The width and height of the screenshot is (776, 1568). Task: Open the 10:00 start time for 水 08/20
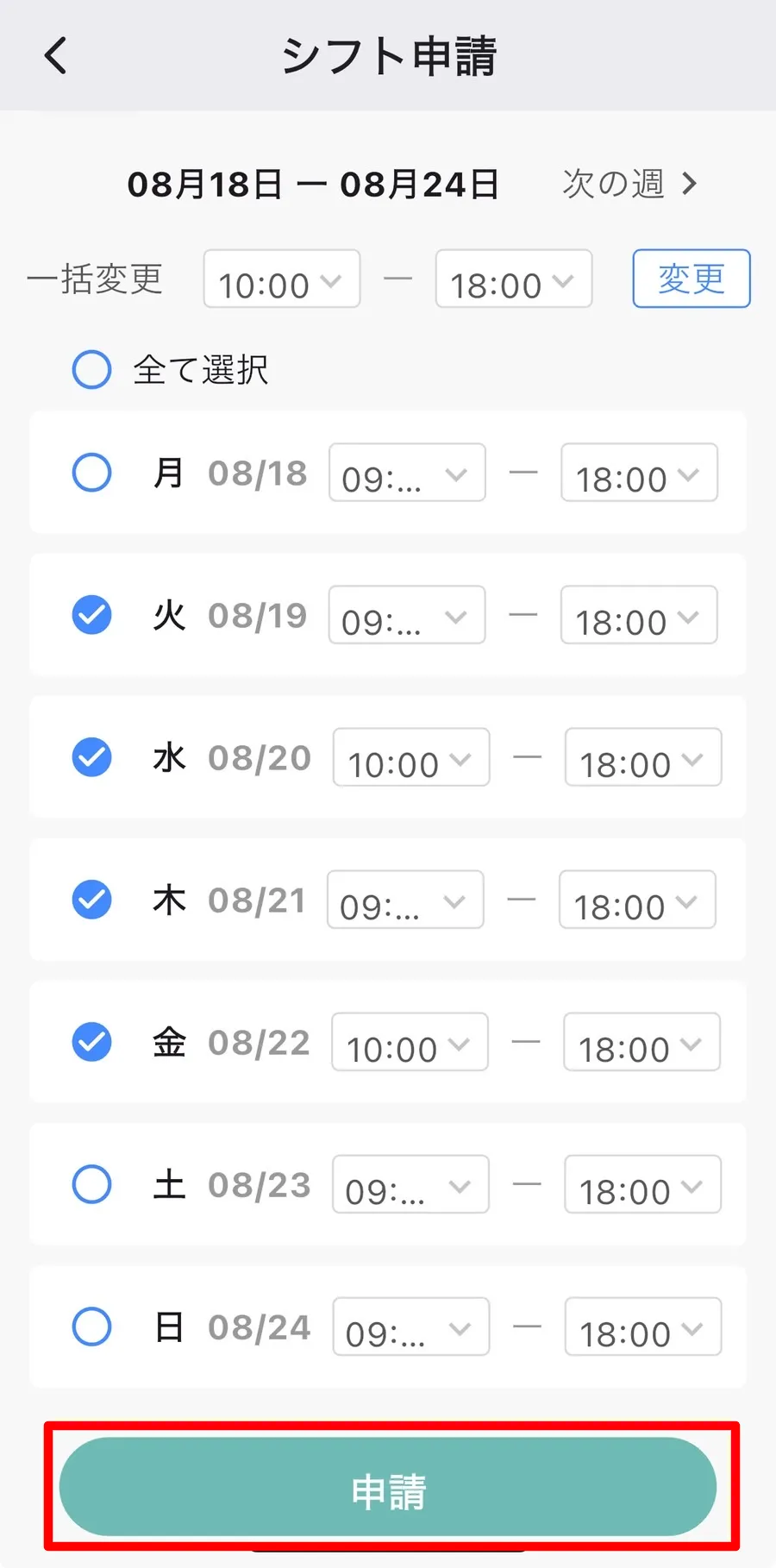411,757
